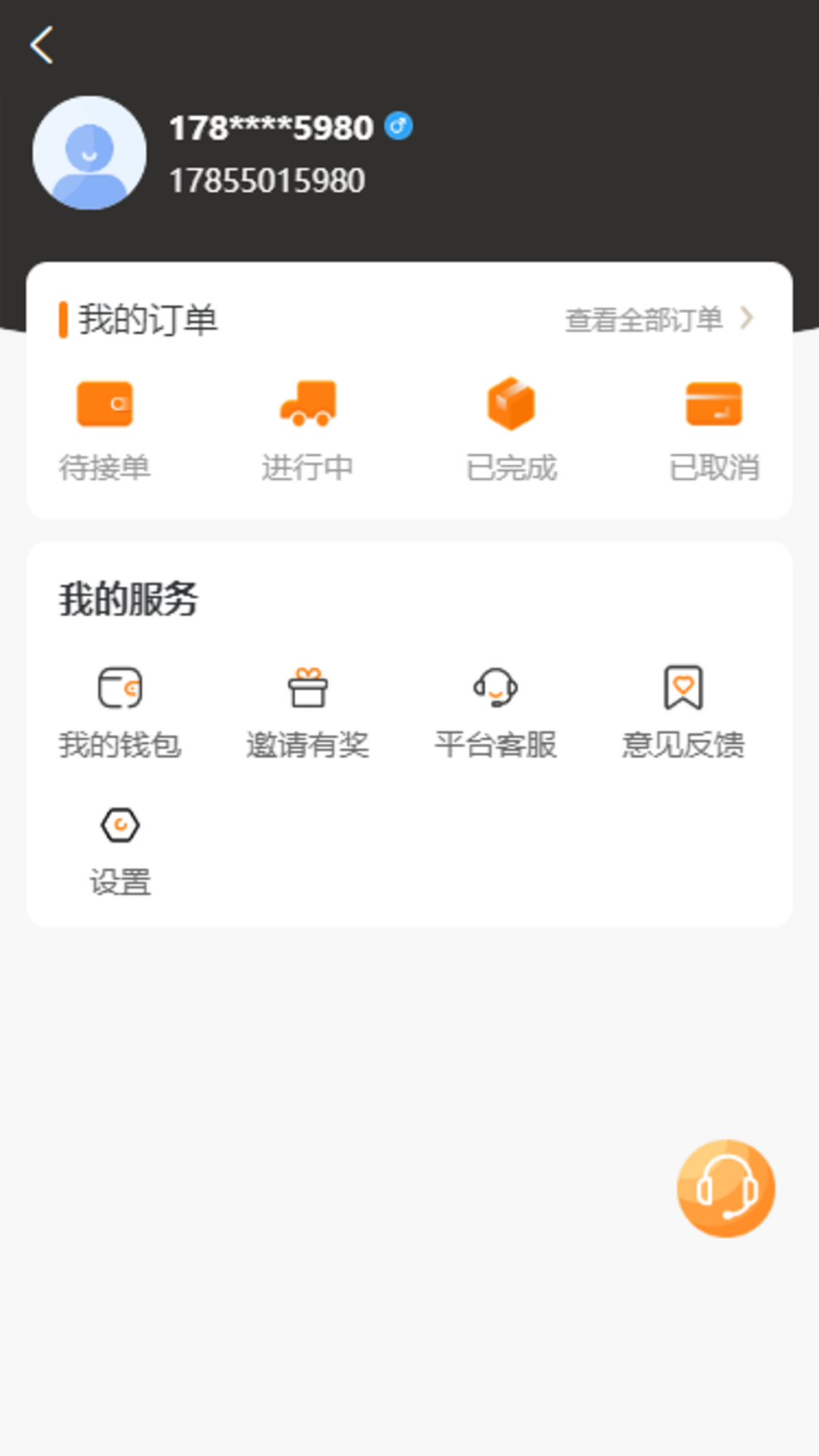819x1456 pixels.
Task: Expand 查看全部订单 via the chevron arrow
Action: click(746, 319)
